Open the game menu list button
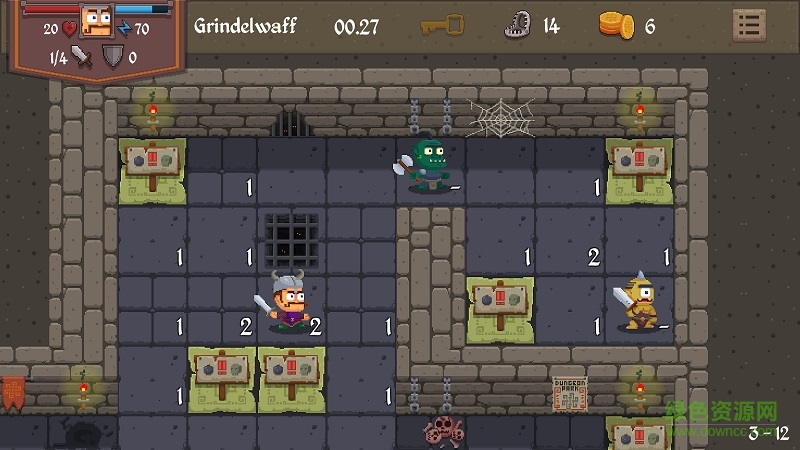 pyautogui.click(x=748, y=26)
